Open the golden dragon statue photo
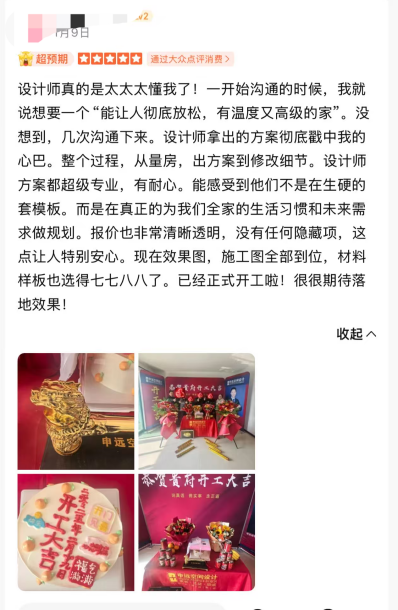This screenshot has height=610, width=398. coord(76,411)
